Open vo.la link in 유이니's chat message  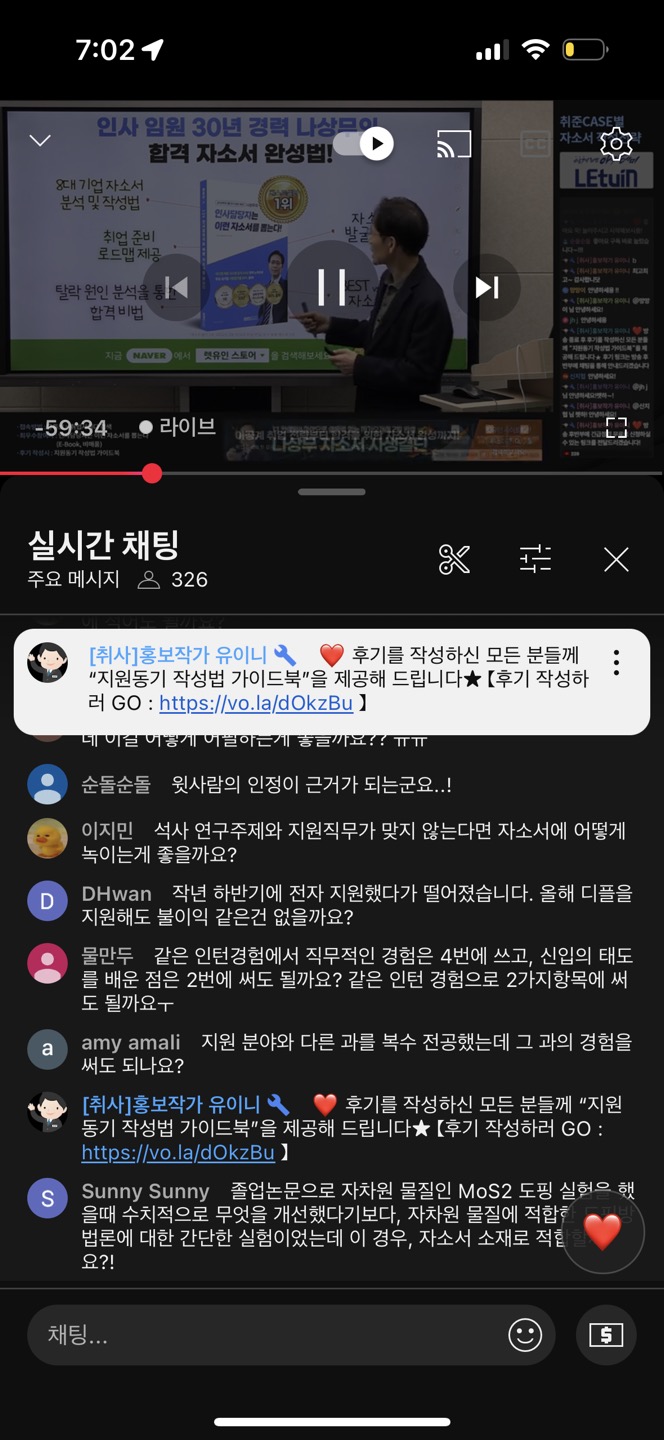click(178, 1153)
